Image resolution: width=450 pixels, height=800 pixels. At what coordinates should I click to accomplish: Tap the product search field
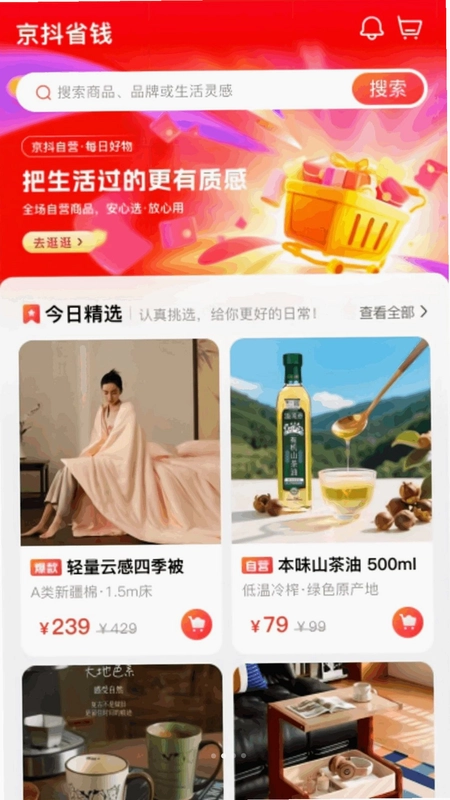coord(184,92)
